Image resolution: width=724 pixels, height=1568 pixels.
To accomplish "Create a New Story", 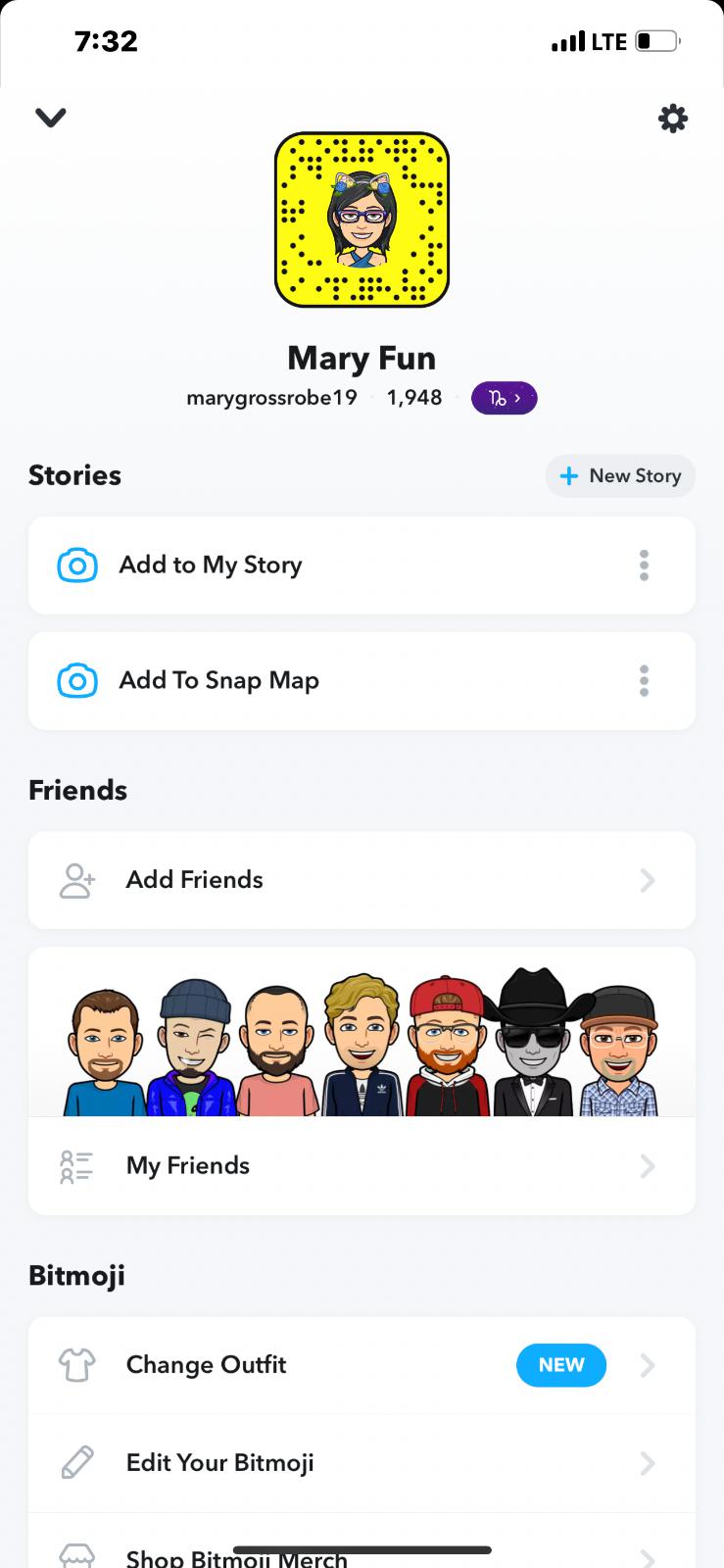I will tap(620, 476).
